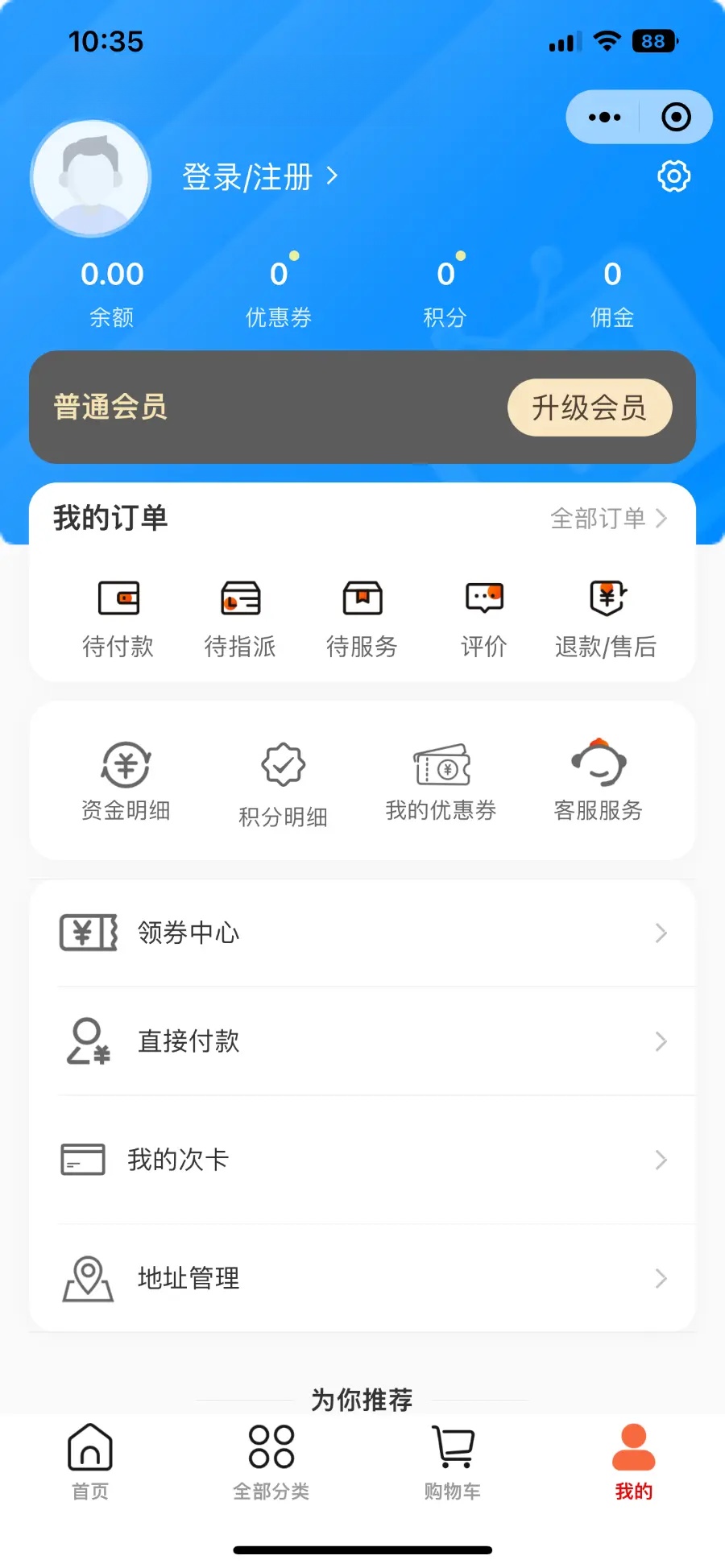The width and height of the screenshot is (725, 1568).
Task: Close the mini program via target icon
Action: click(x=676, y=118)
